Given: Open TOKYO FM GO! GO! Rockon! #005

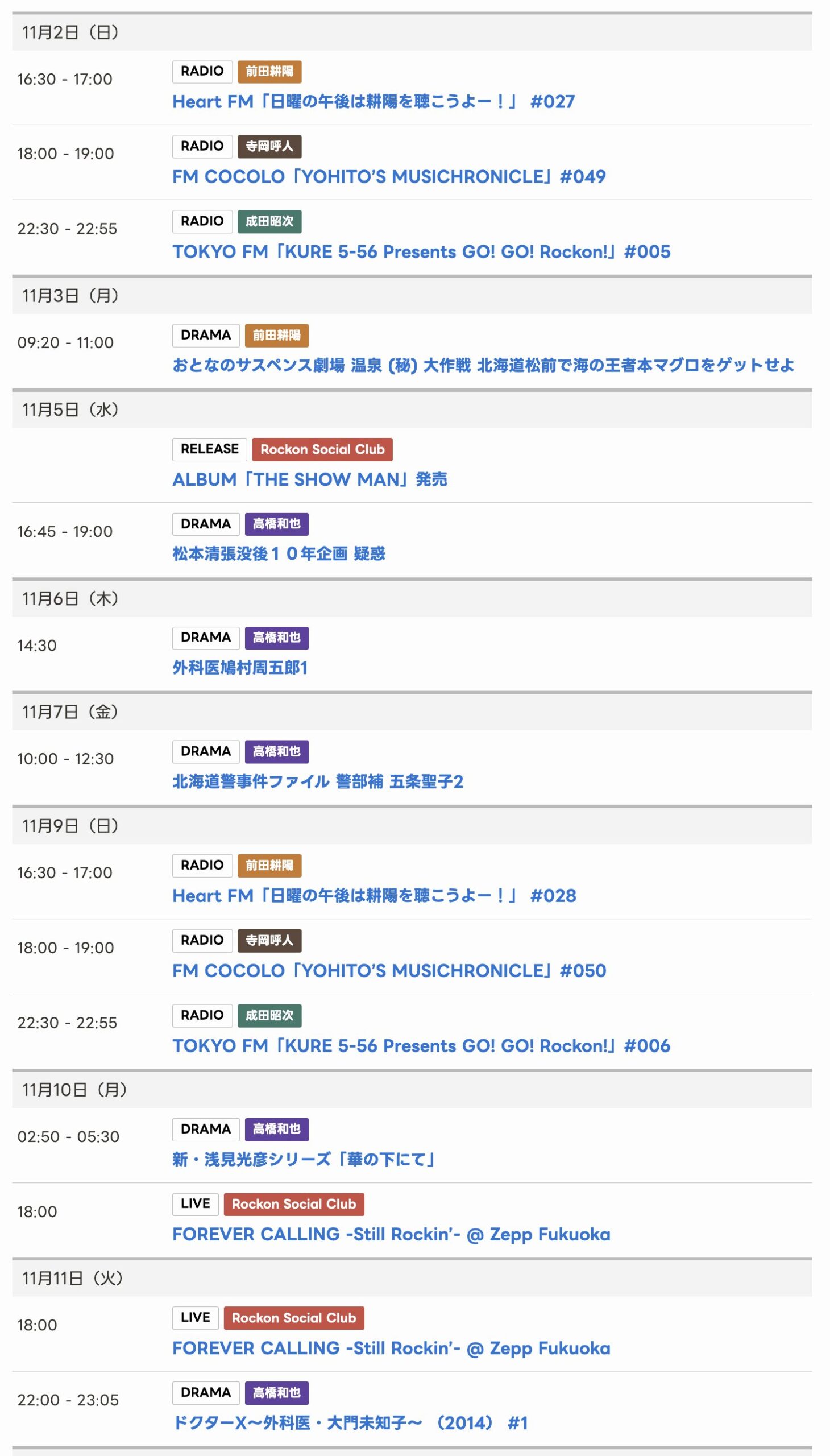Looking at the screenshot, I should 421,251.
